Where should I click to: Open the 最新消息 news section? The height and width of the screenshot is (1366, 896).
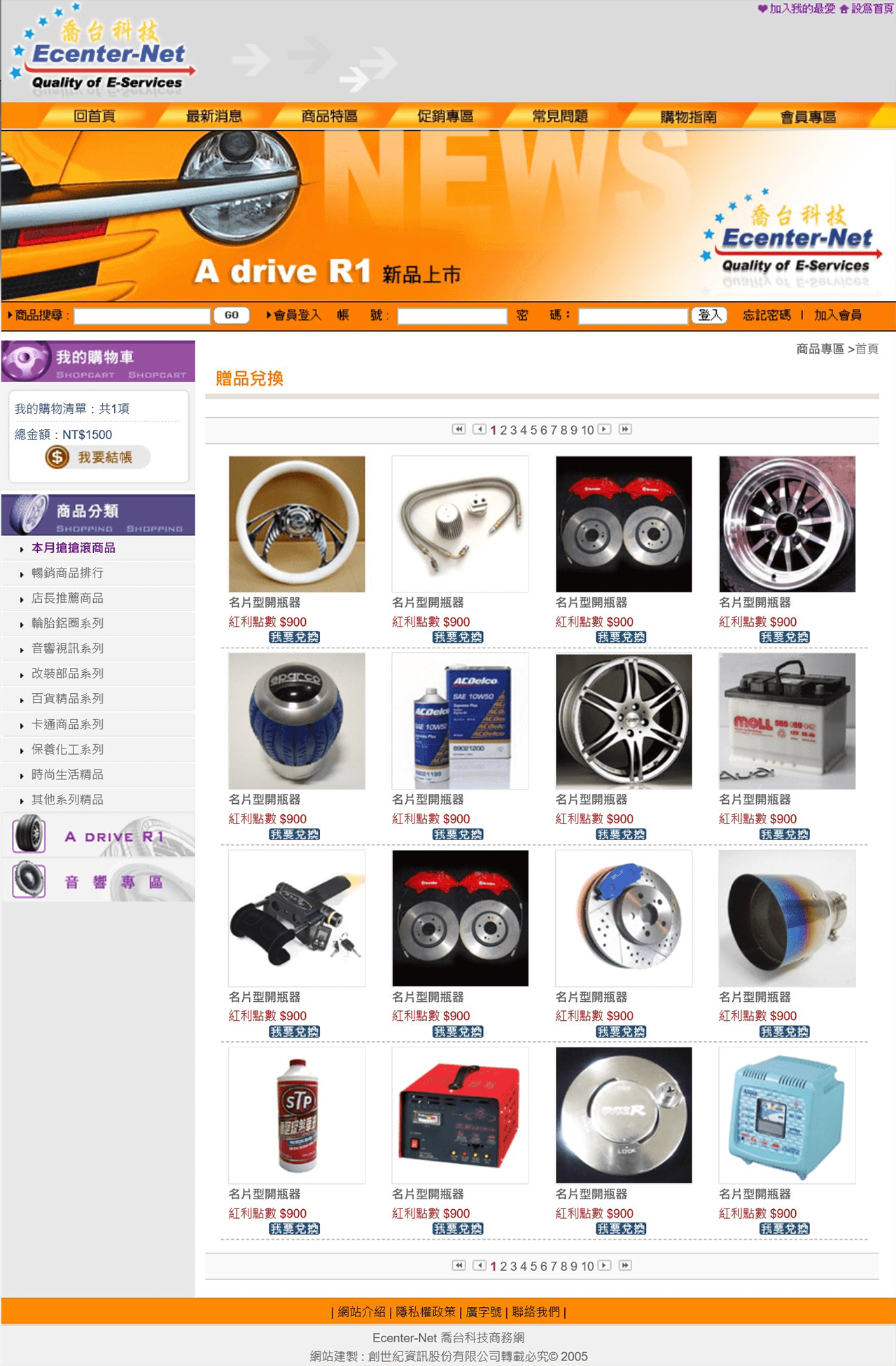[x=213, y=116]
